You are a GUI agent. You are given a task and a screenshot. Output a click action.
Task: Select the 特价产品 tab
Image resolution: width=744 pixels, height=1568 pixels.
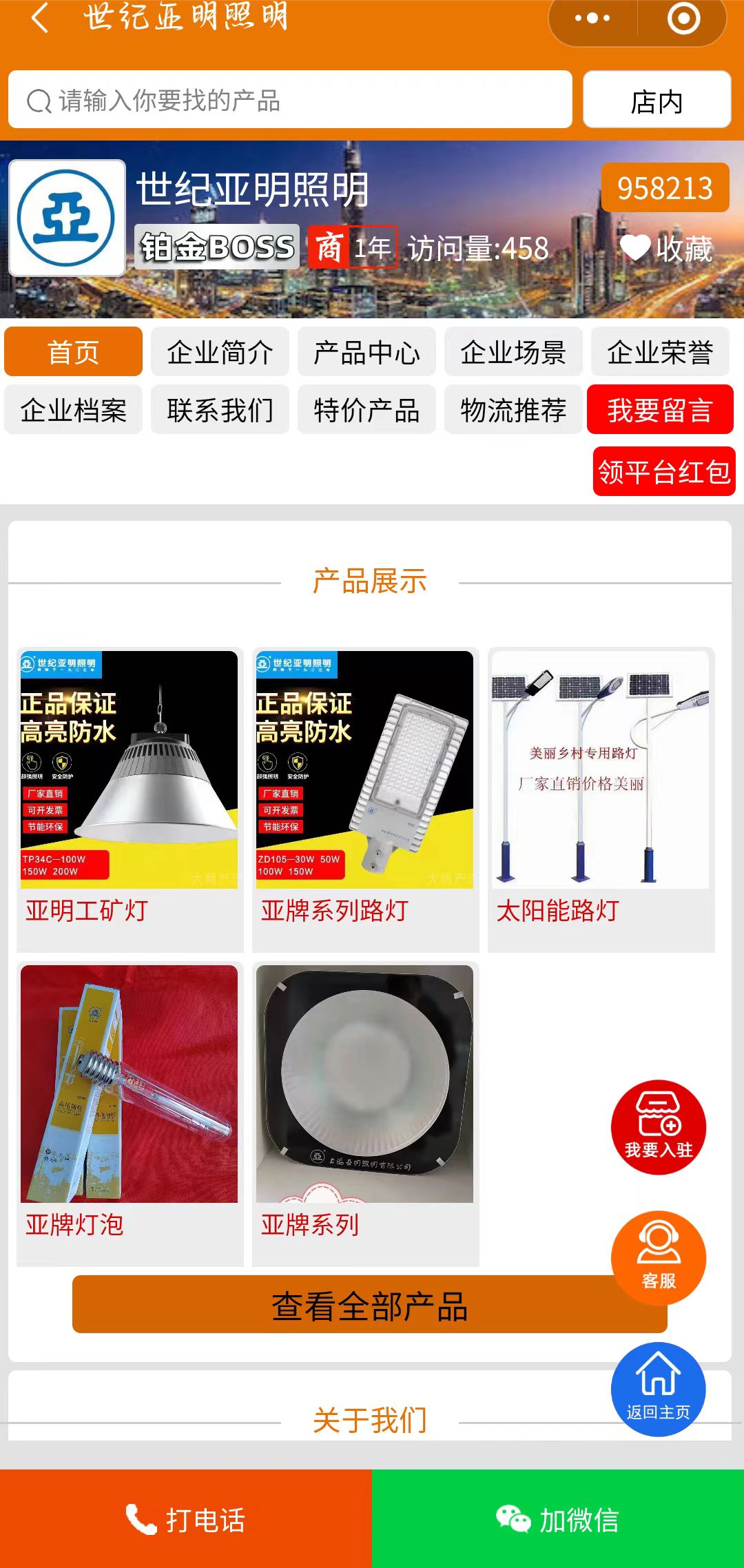tap(366, 410)
